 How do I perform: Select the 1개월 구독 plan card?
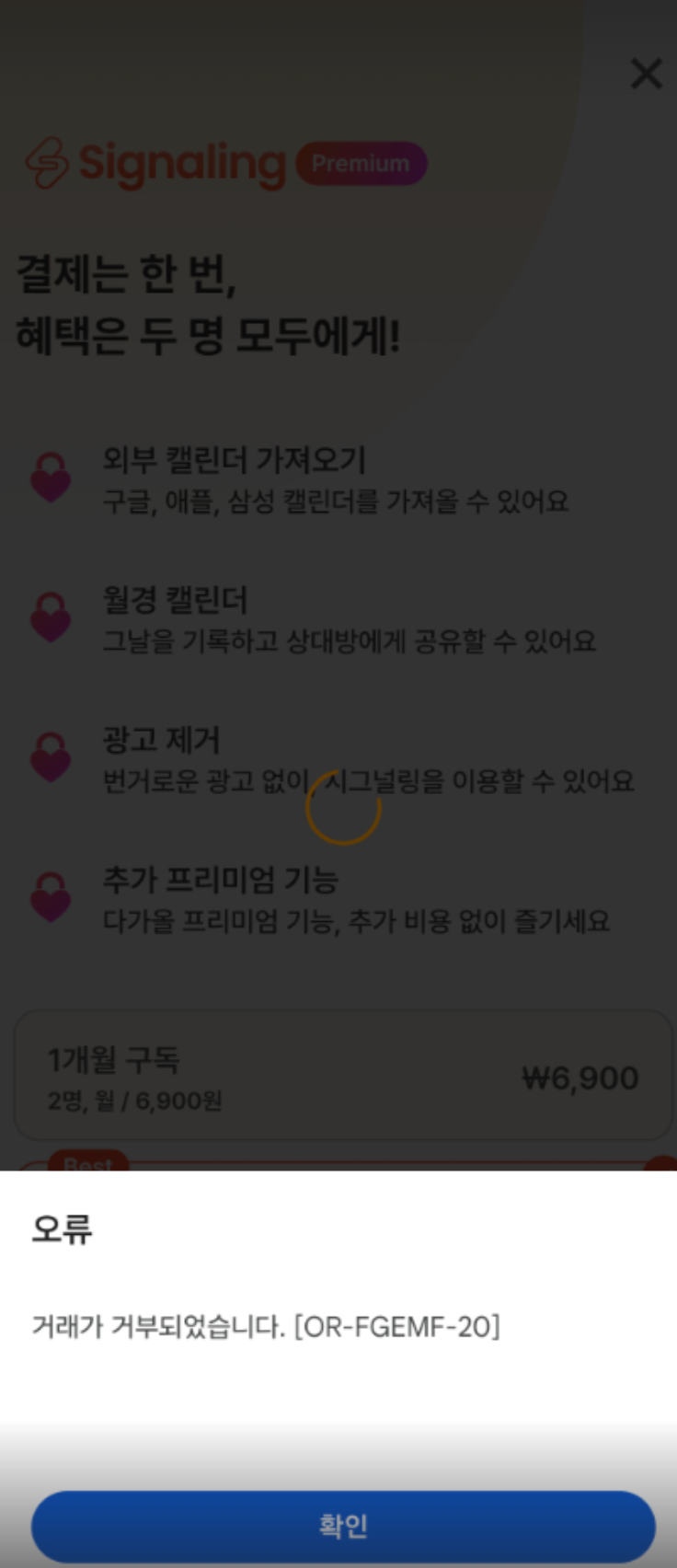coord(342,1075)
